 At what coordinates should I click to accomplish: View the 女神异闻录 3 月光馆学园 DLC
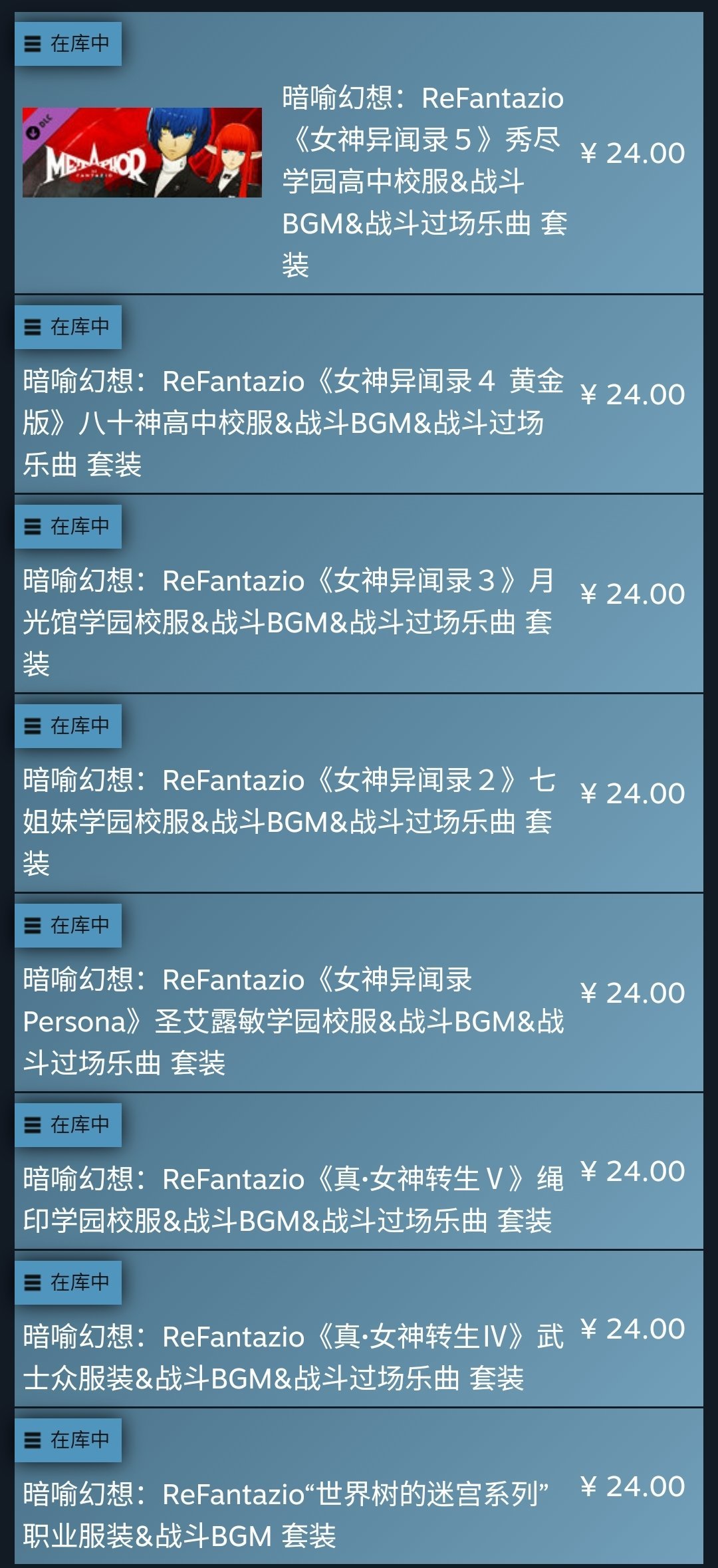(x=287, y=622)
